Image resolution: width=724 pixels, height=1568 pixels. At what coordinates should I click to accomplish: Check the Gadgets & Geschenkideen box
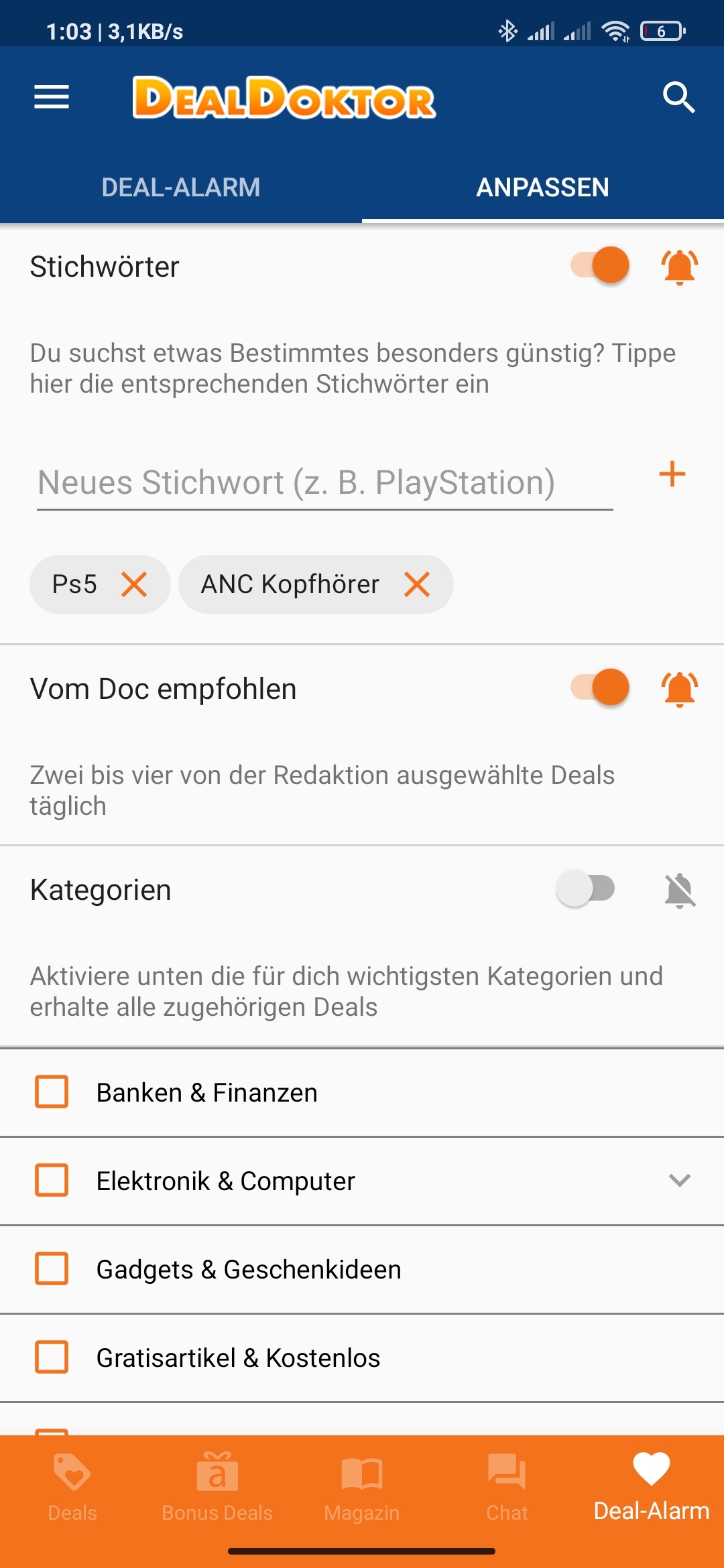coord(52,1268)
